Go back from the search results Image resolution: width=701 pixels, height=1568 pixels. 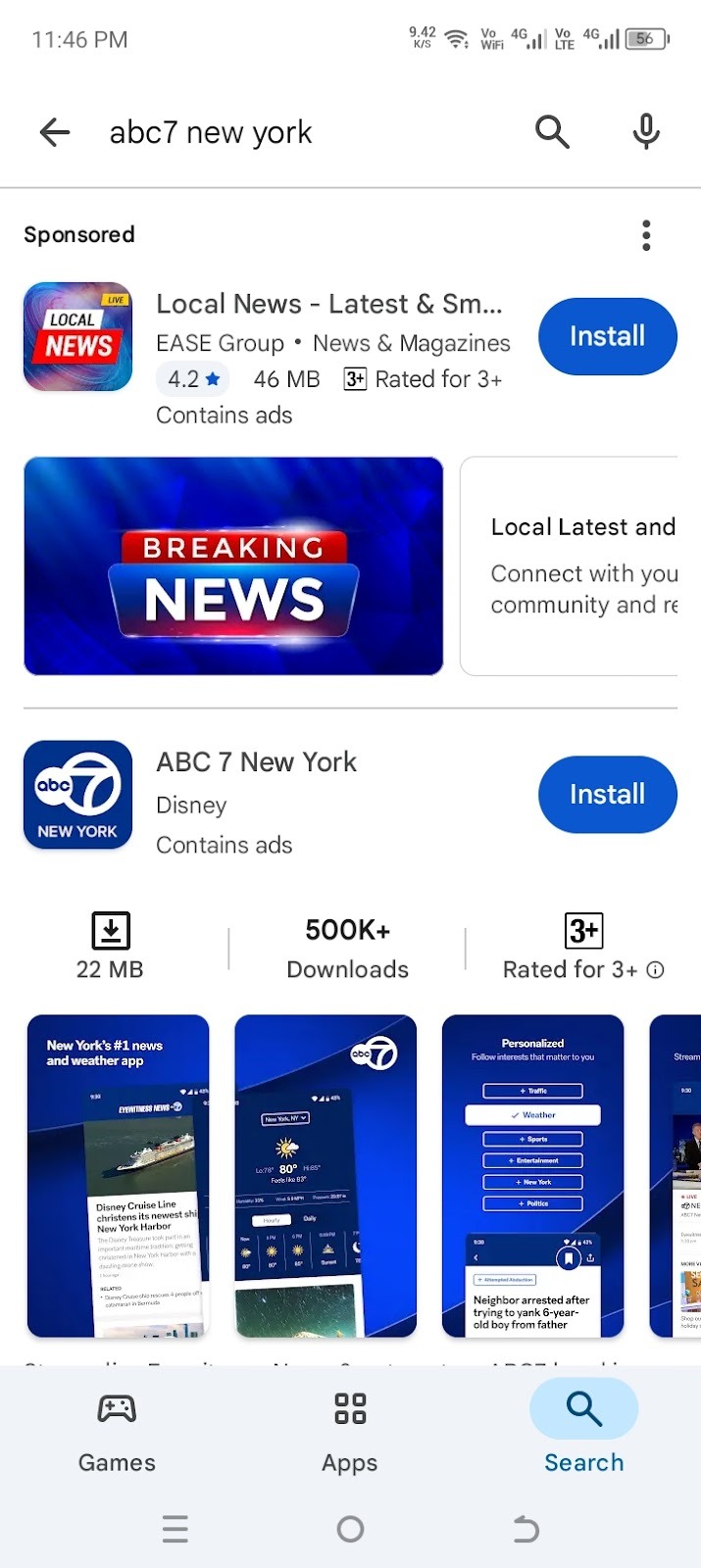click(x=55, y=132)
